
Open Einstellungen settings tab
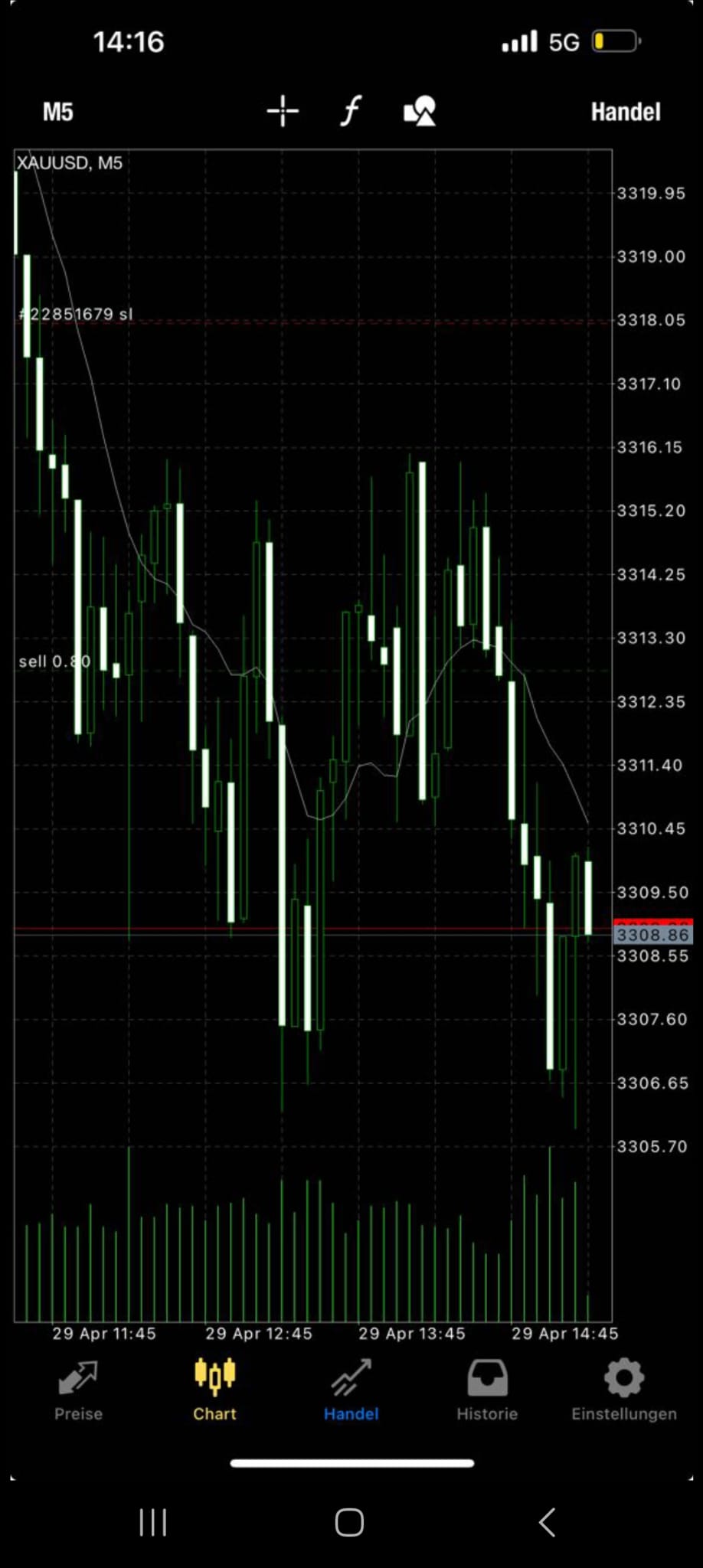pyautogui.click(x=624, y=1390)
